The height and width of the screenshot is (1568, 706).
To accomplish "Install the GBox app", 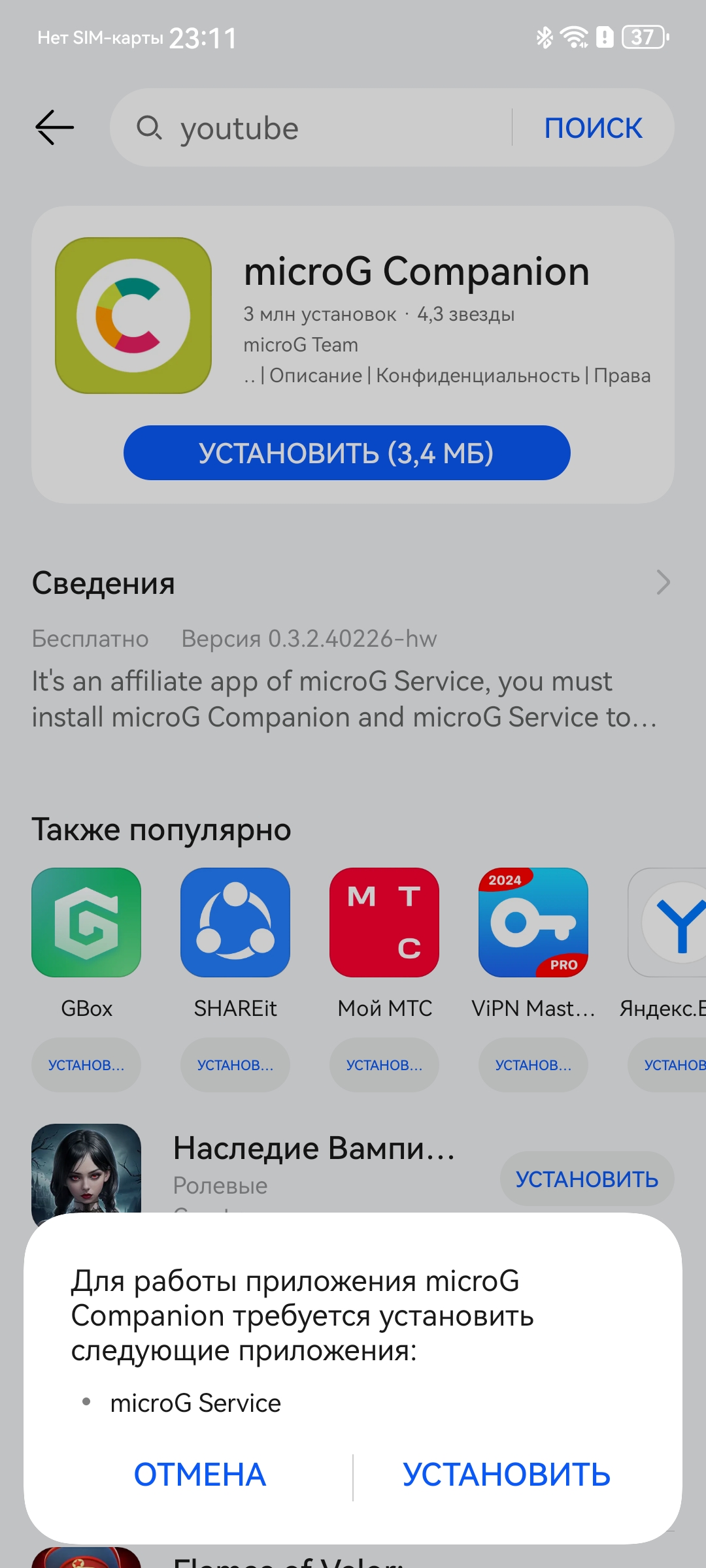I will (x=86, y=1065).
